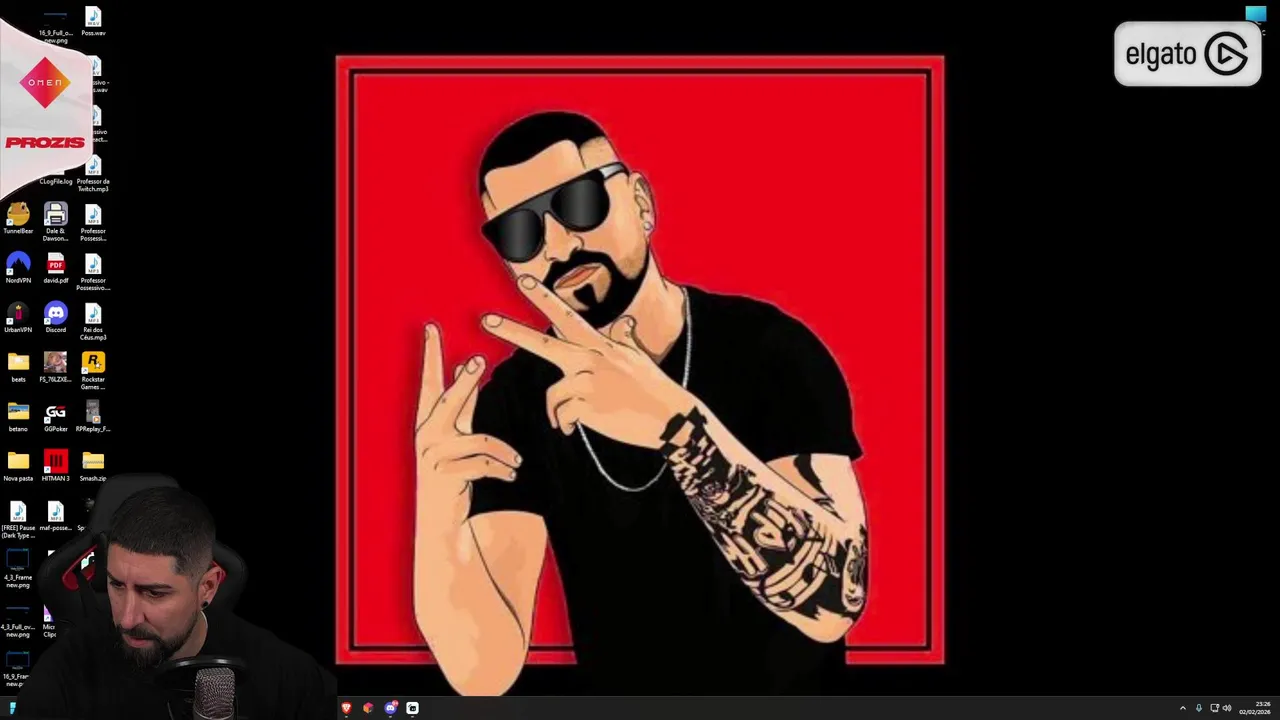Image resolution: width=1280 pixels, height=720 pixels.
Task: Open Brave browser in the taskbar
Action: 347,708
